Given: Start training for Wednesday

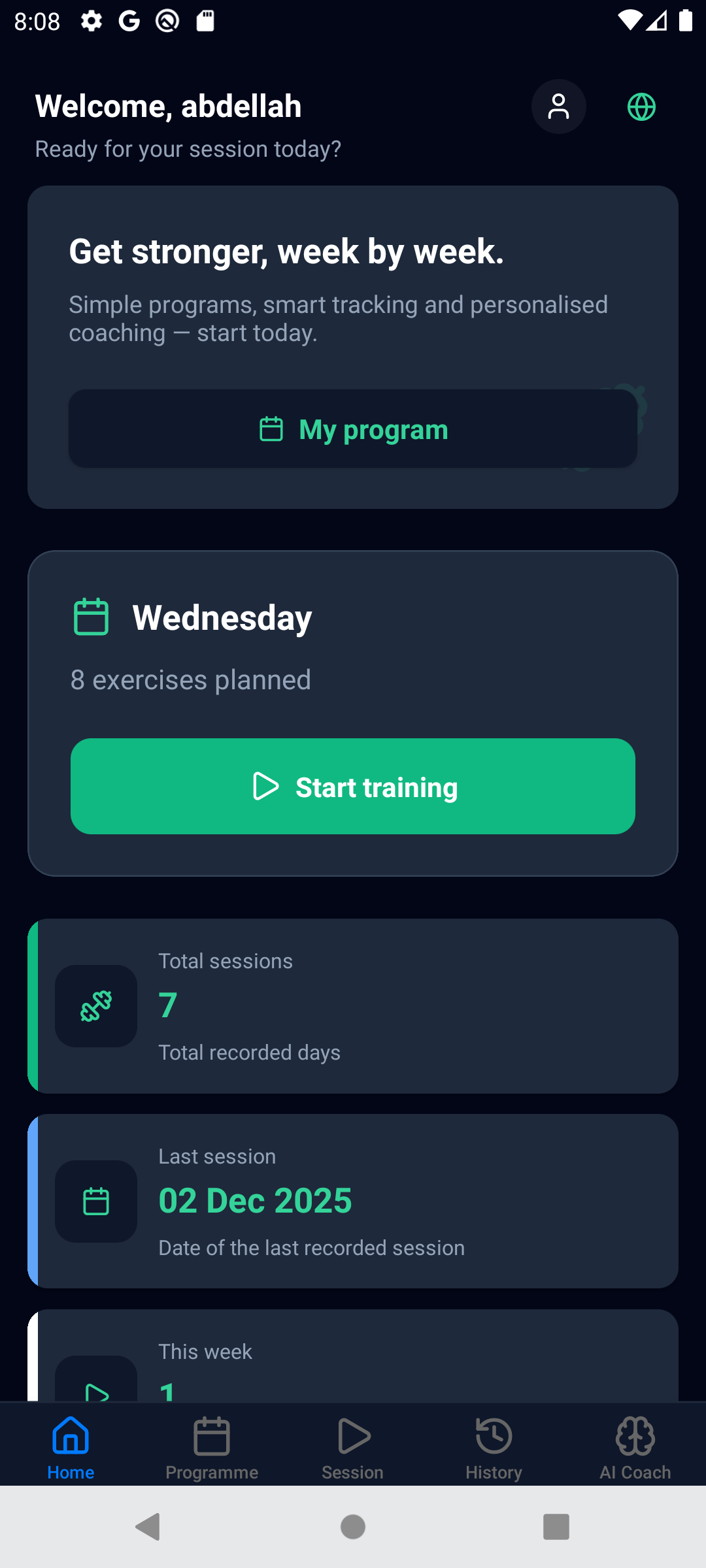Looking at the screenshot, I should (353, 787).
